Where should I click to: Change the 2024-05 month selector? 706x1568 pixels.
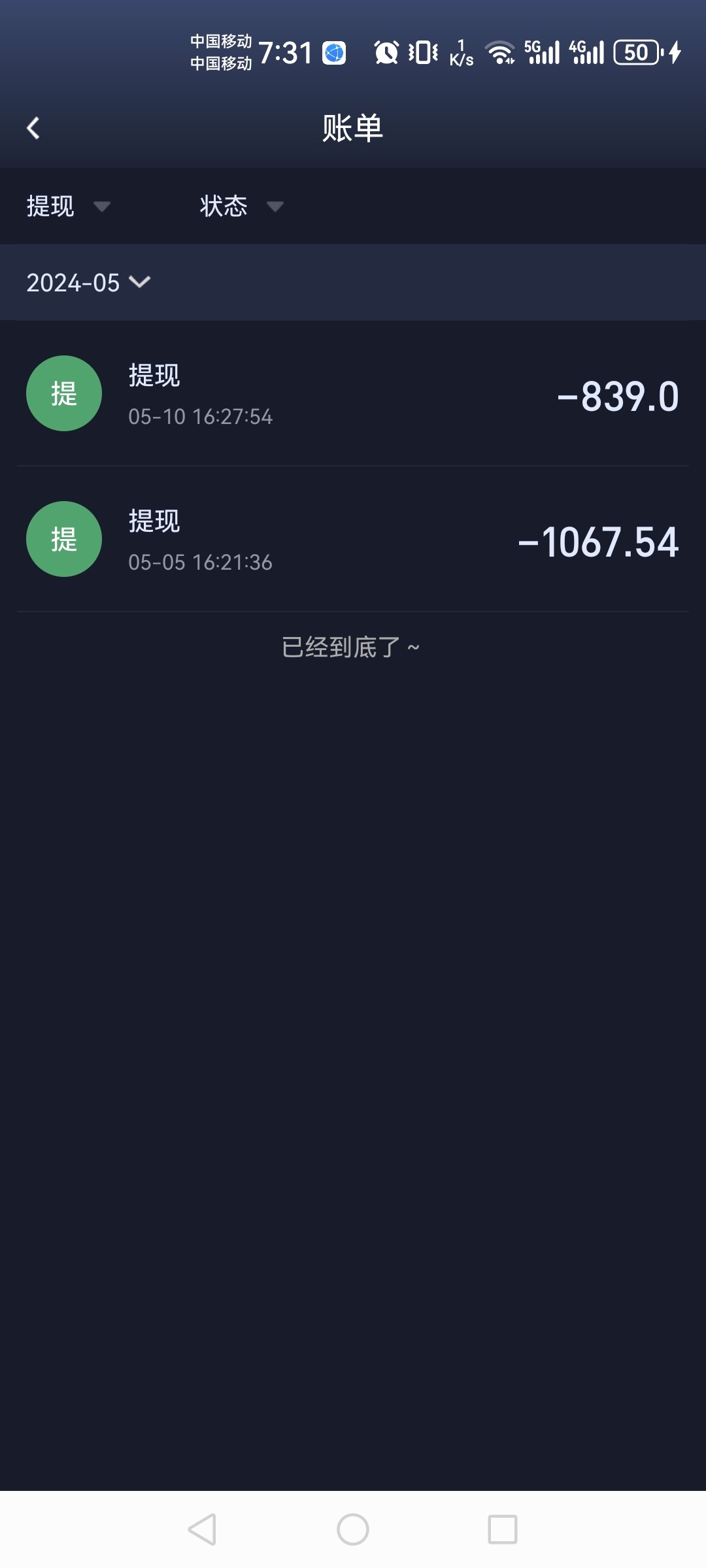(x=88, y=283)
